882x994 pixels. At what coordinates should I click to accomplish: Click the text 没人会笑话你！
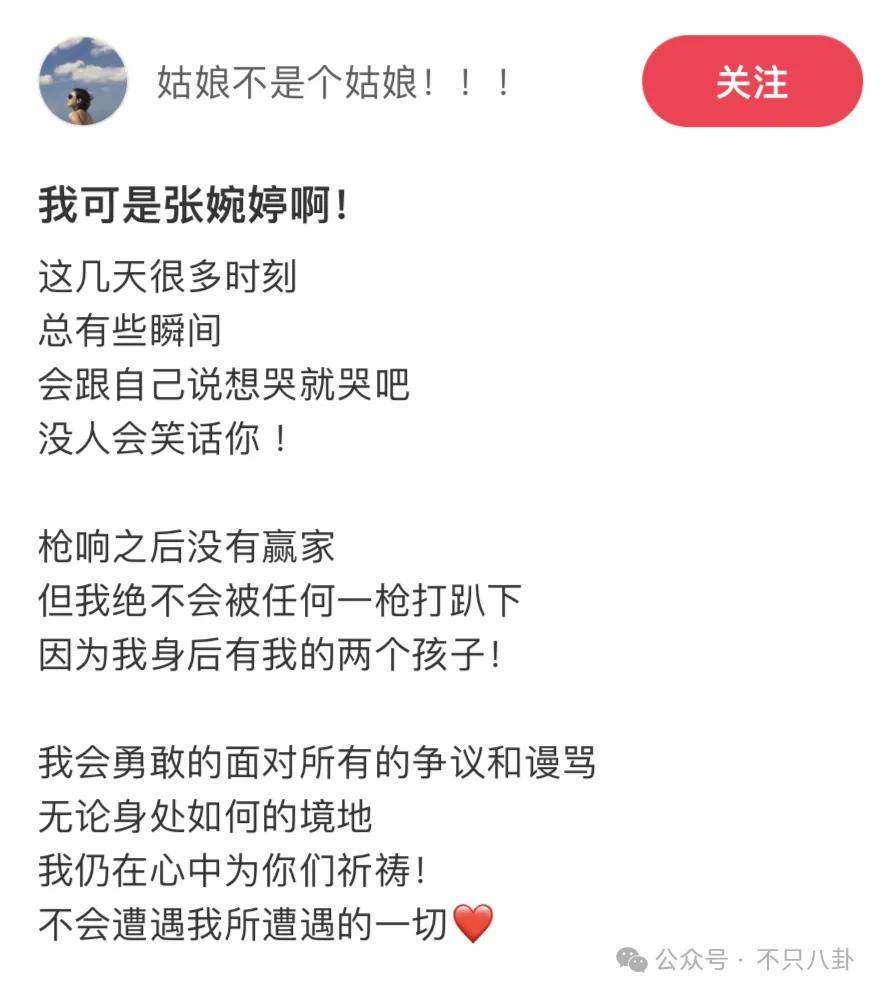[165, 435]
